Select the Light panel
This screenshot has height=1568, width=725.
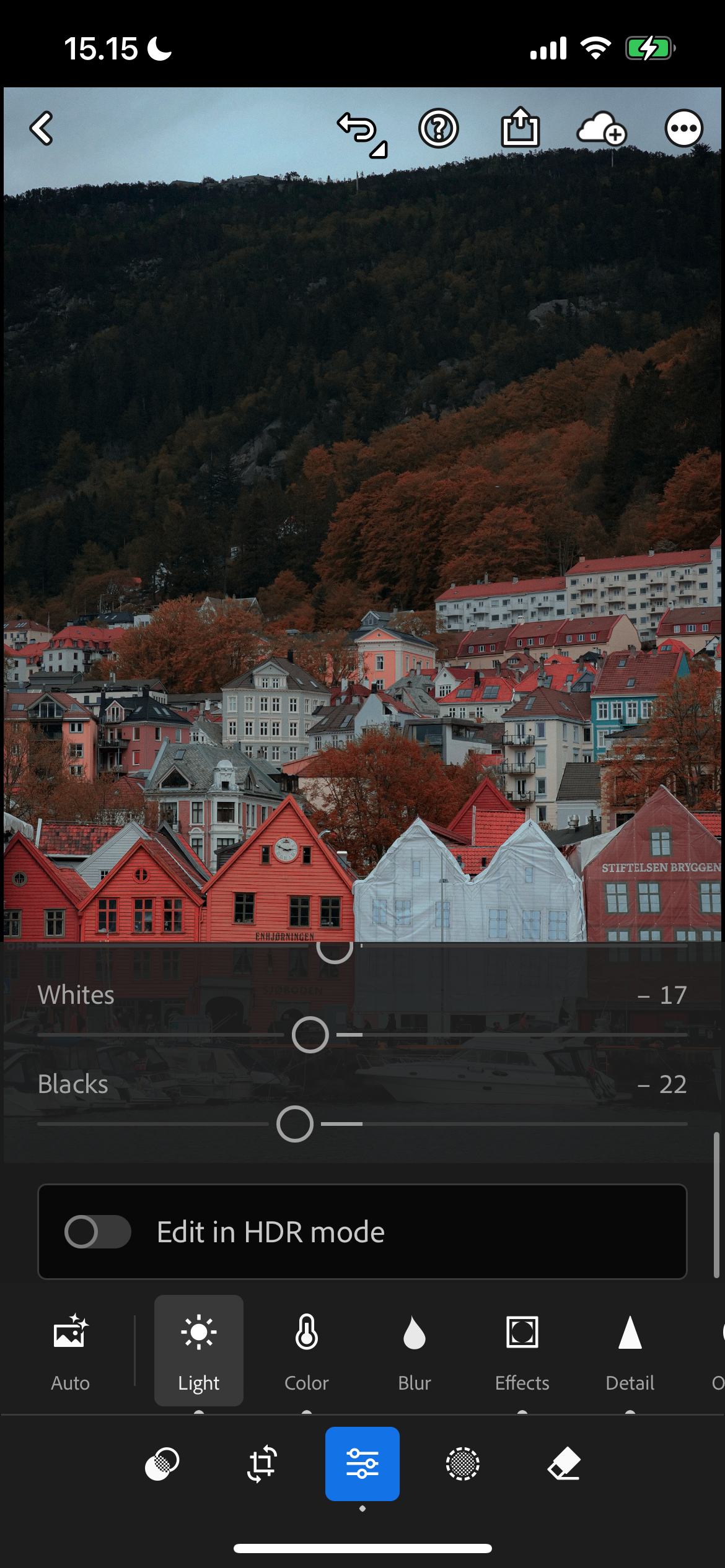pos(198,1350)
